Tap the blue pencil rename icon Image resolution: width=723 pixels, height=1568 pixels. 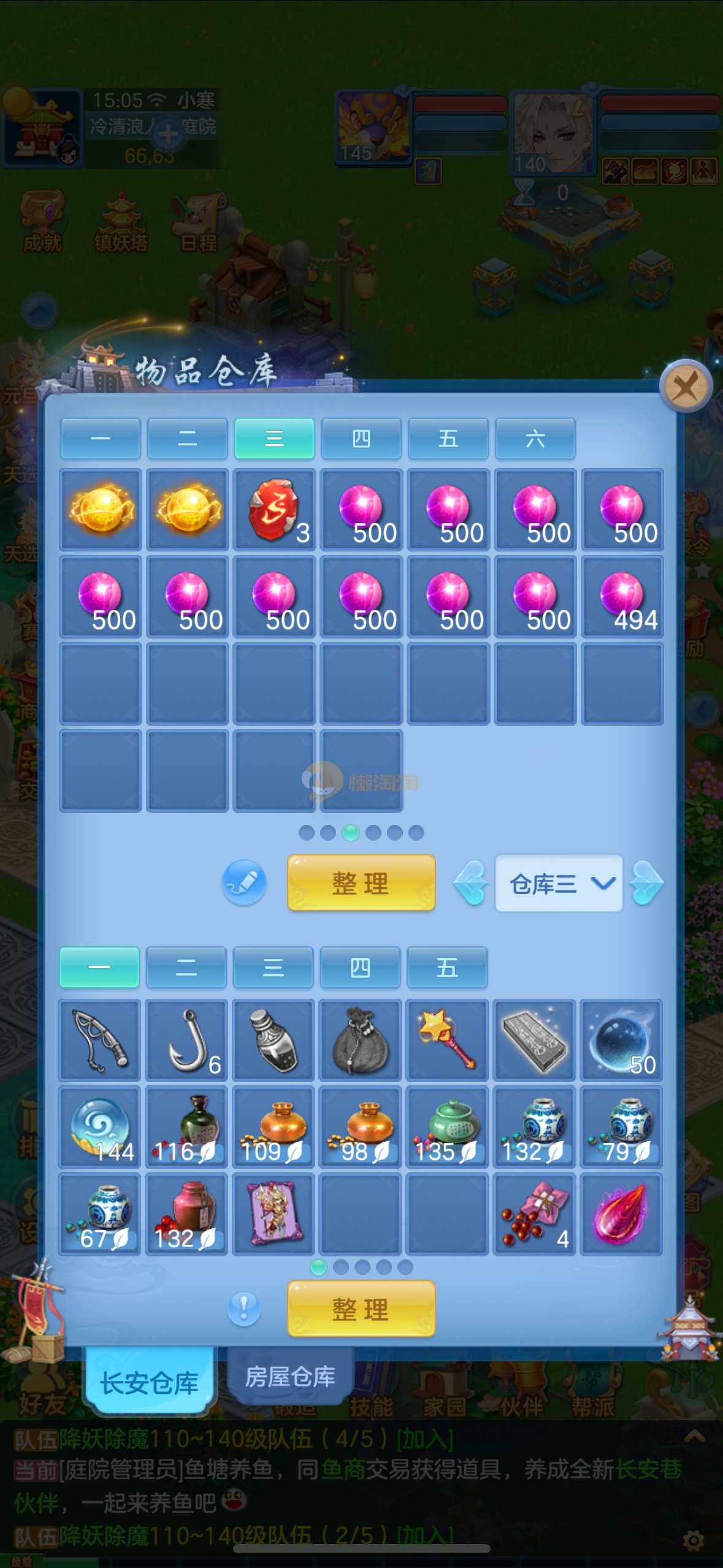click(x=243, y=882)
